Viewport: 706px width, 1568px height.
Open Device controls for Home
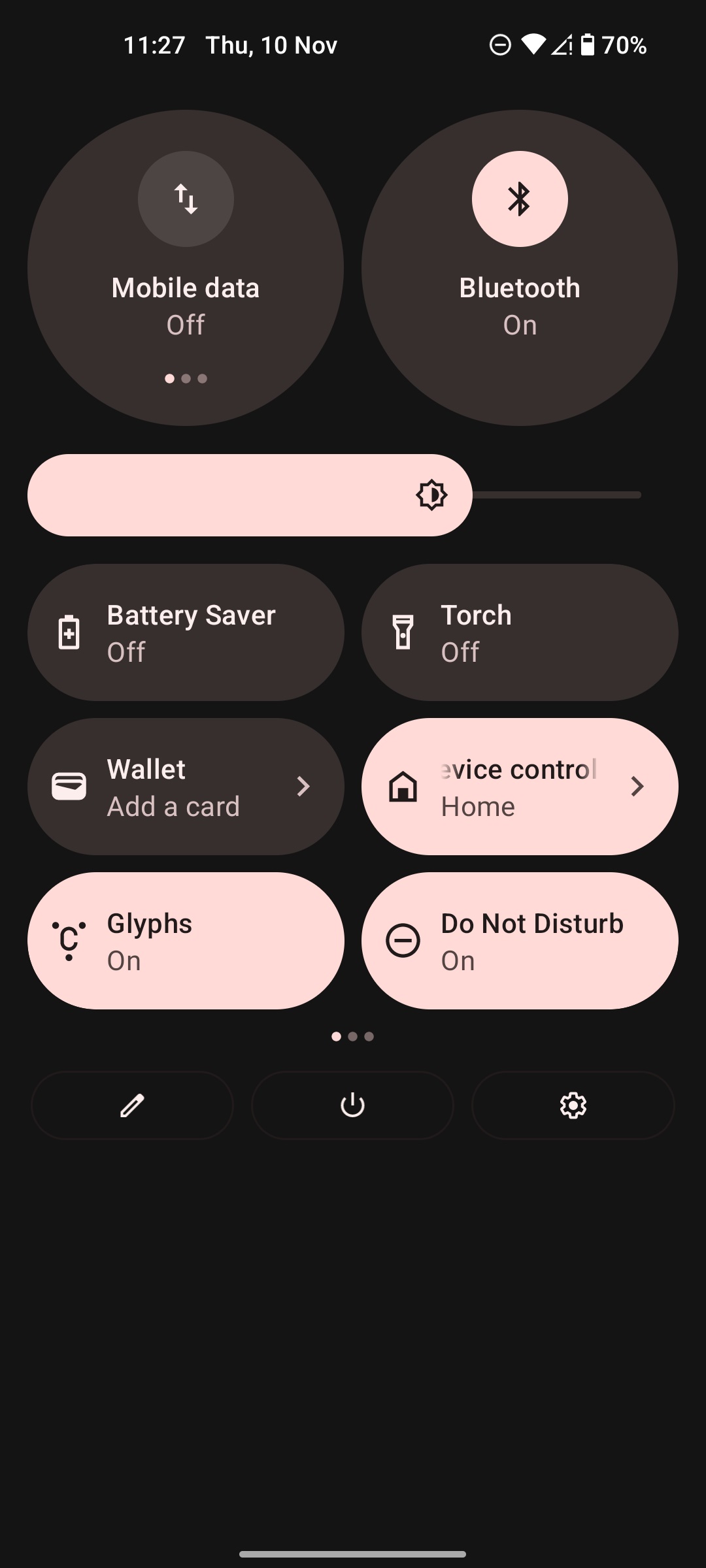(x=520, y=787)
